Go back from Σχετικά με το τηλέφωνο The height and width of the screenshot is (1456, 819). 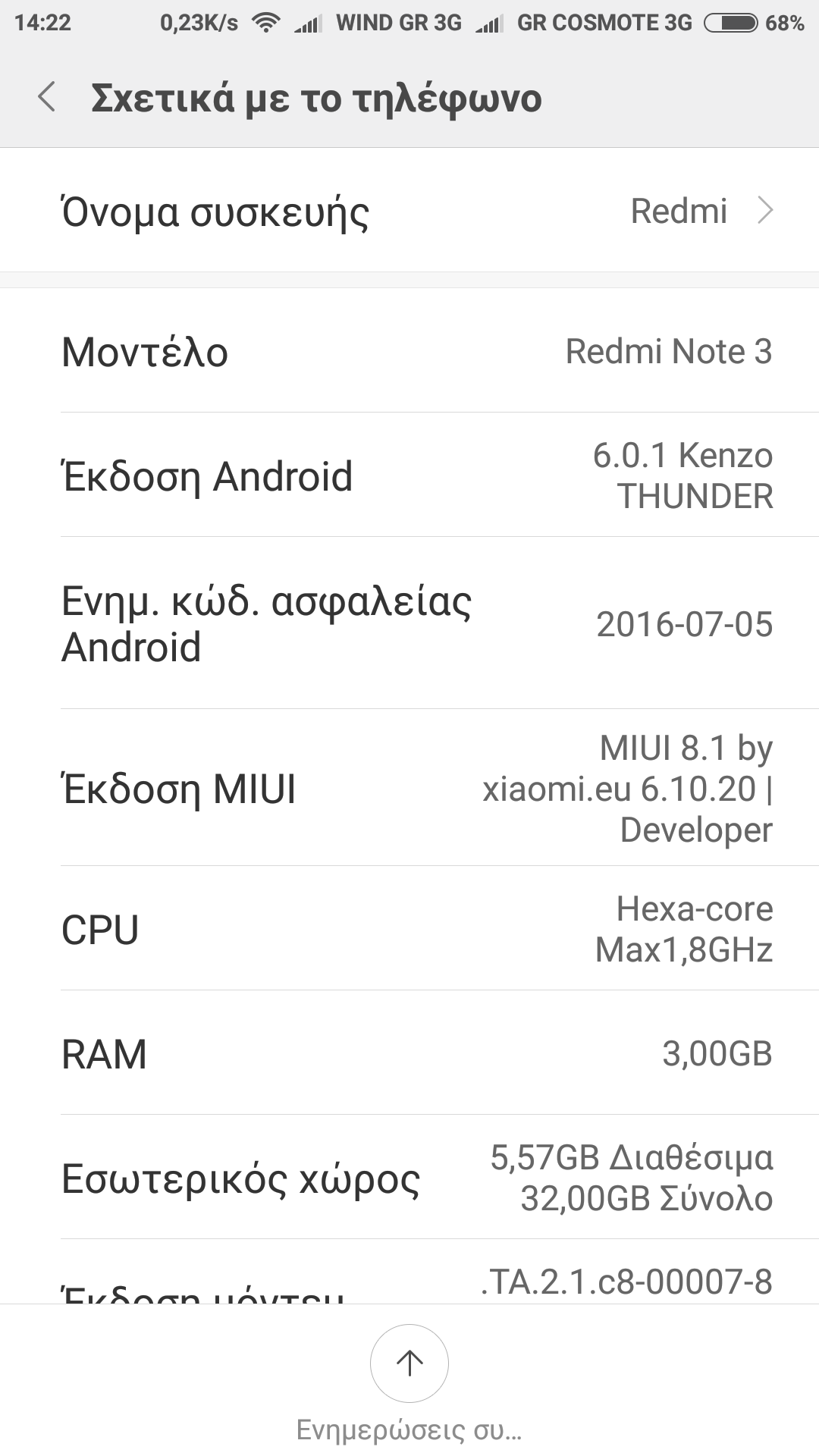47,98
